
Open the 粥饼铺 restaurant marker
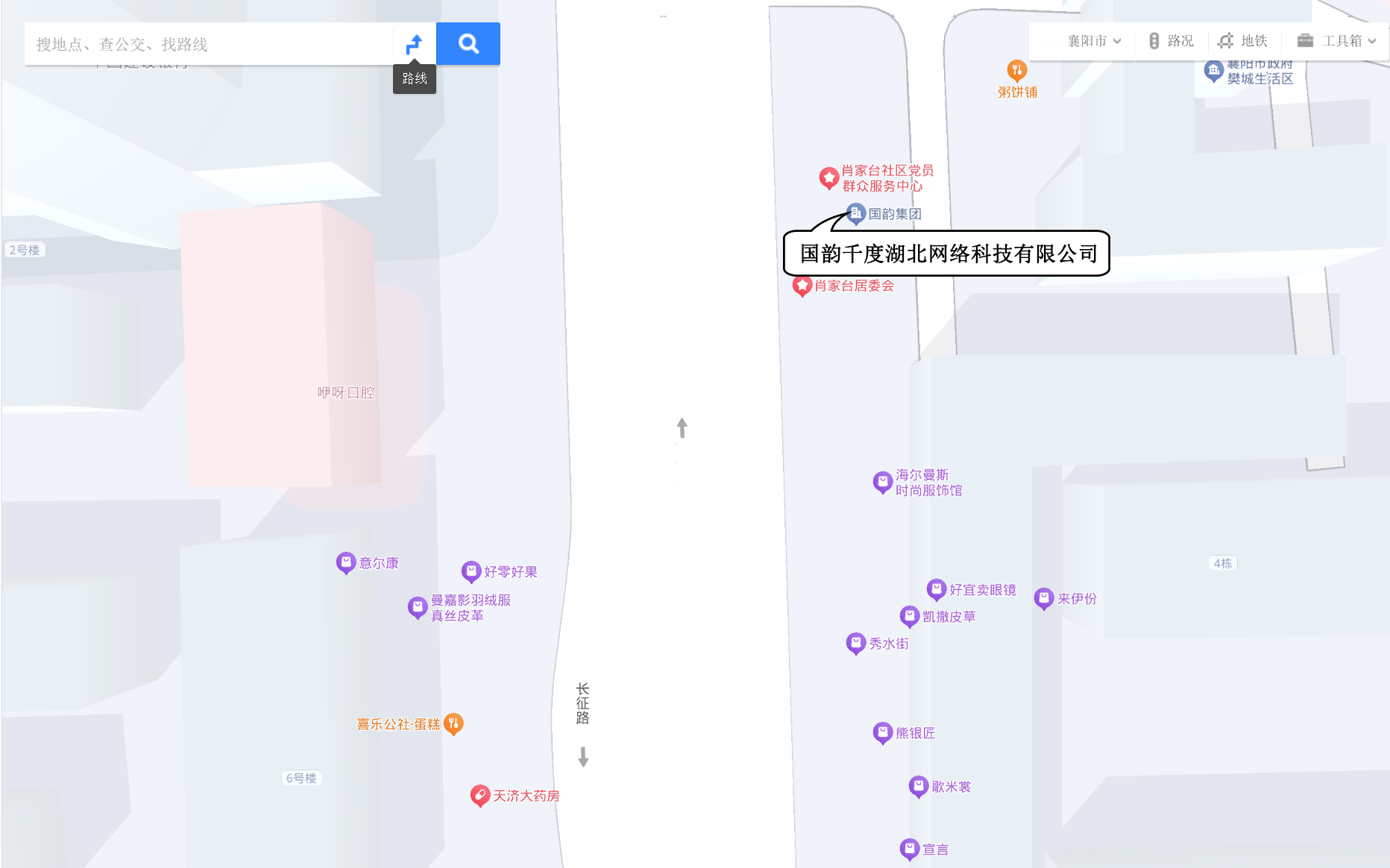[1016, 71]
